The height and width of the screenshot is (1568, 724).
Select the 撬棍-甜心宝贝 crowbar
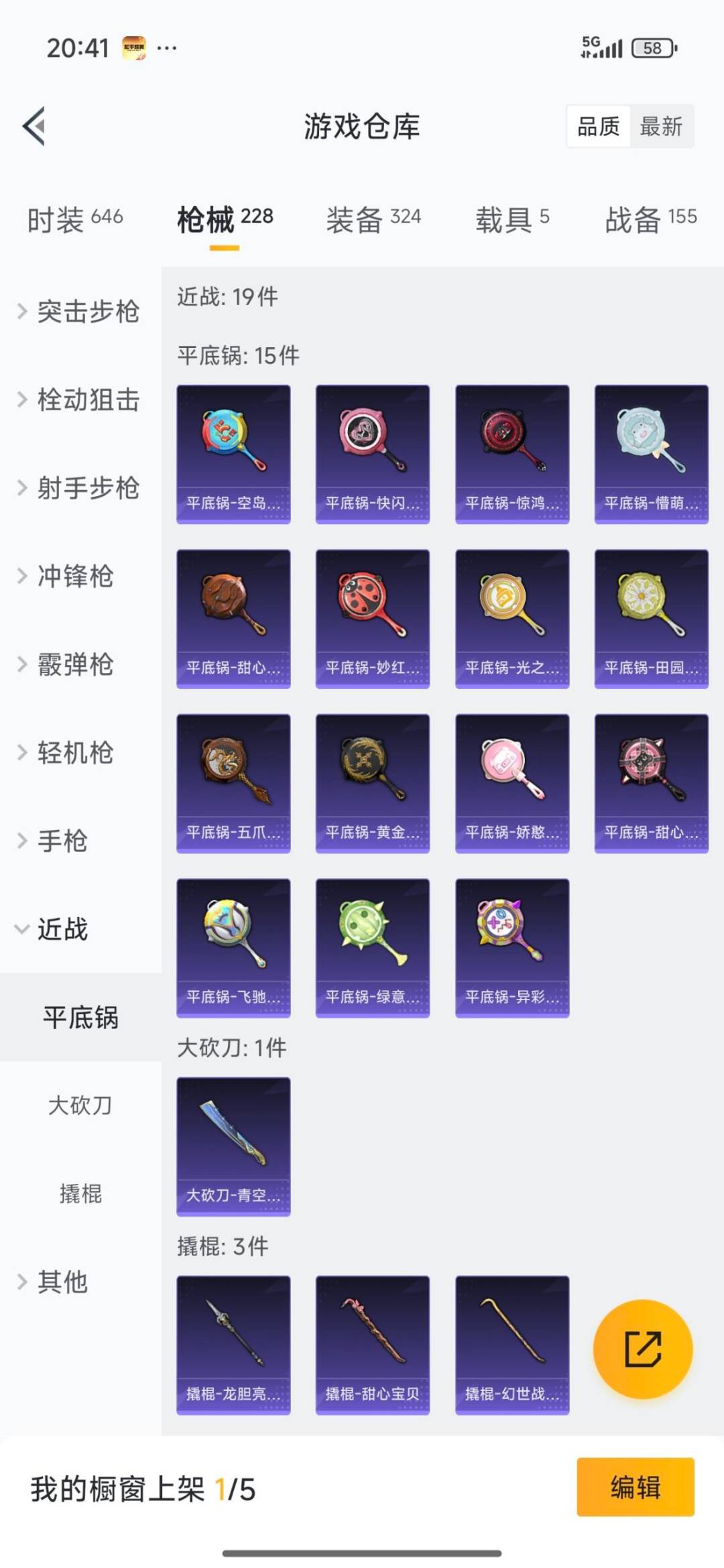click(372, 1346)
